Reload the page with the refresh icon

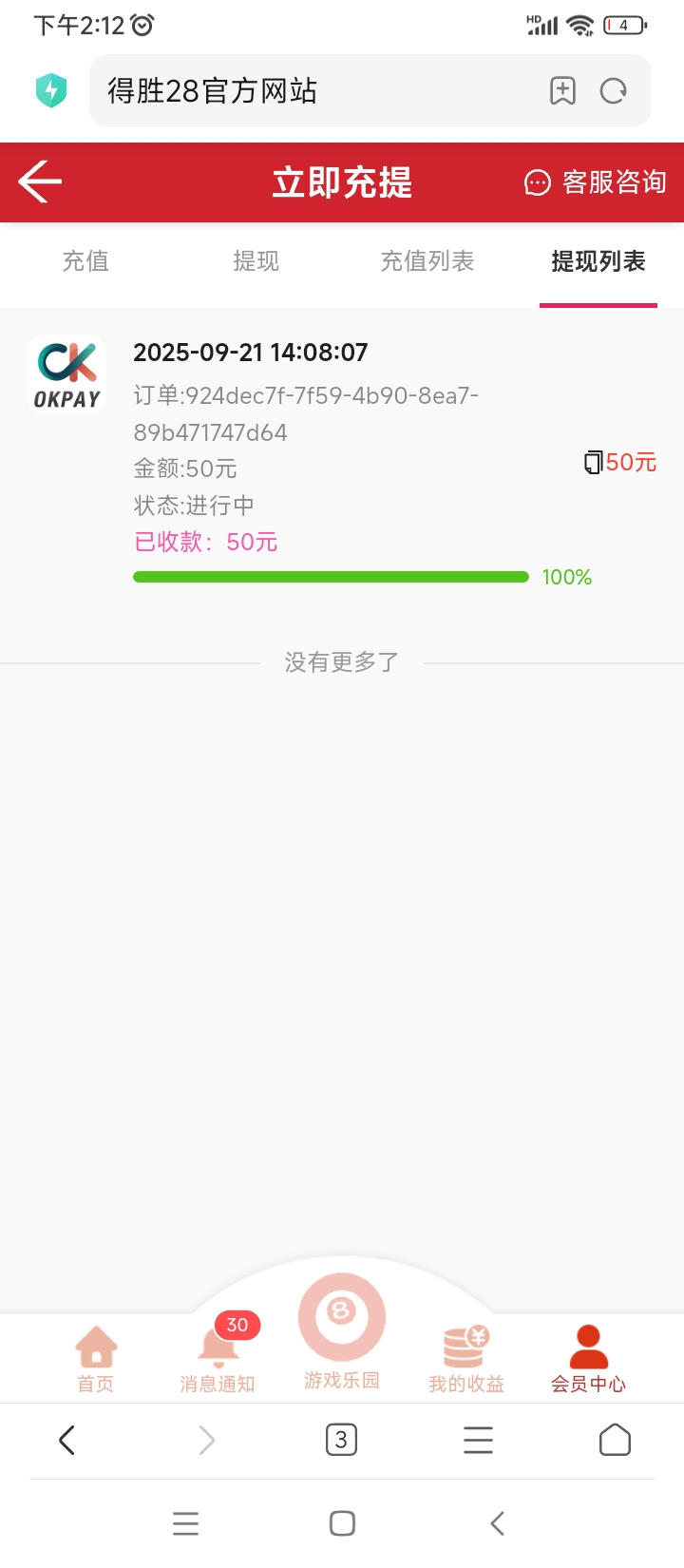(614, 91)
